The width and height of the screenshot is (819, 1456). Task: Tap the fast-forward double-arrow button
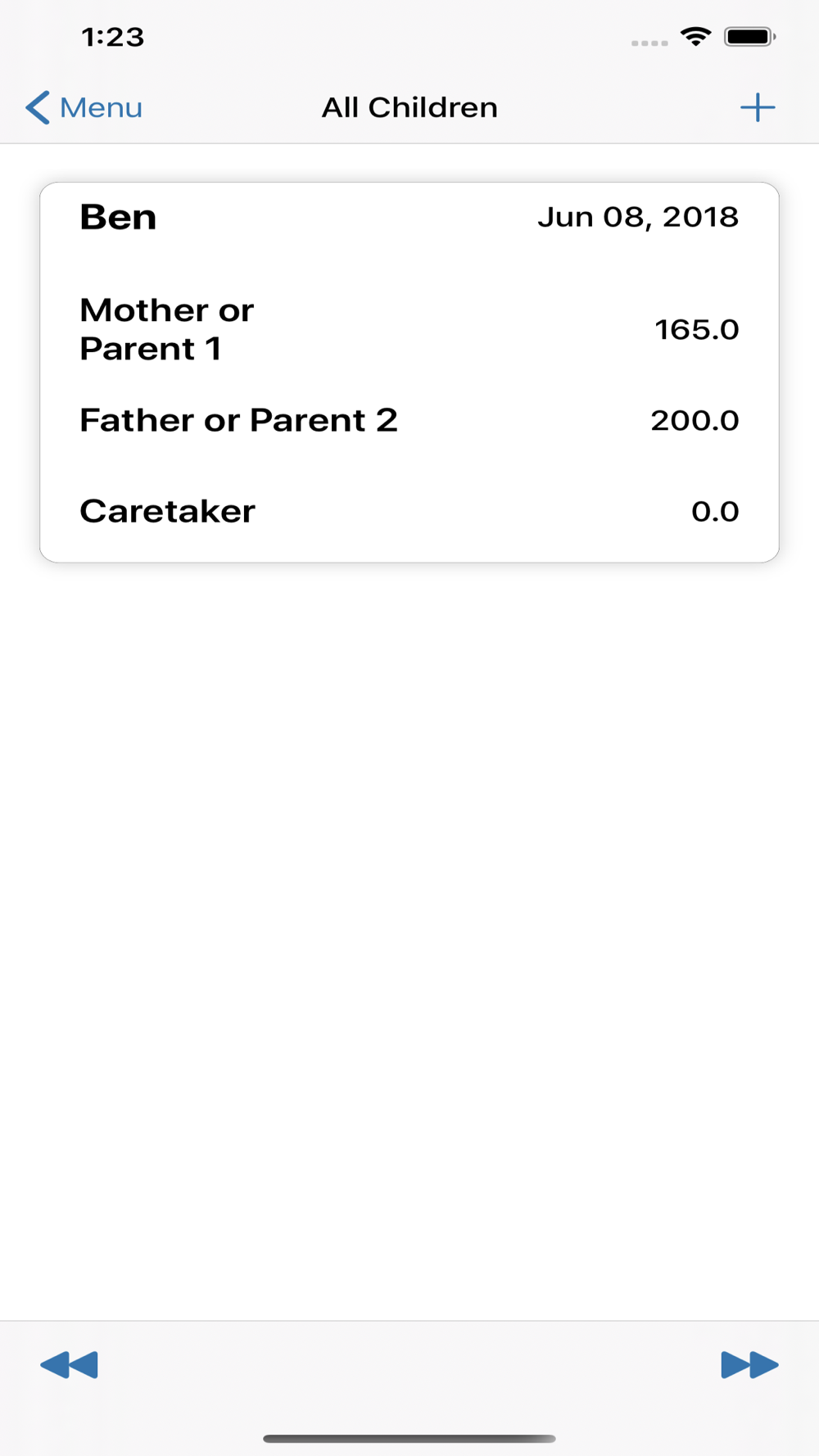(749, 1365)
